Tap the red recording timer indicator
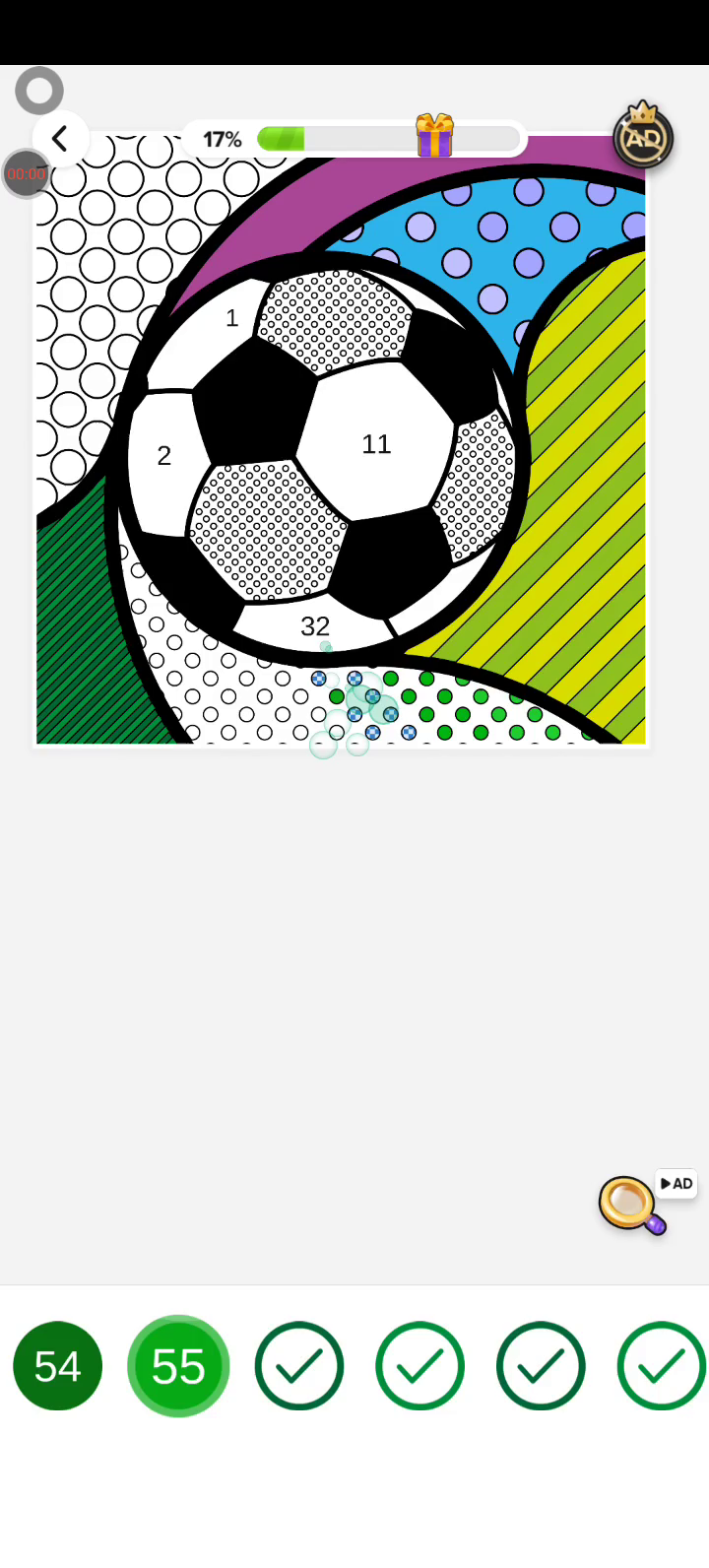Viewport: 709px width, 1568px height. click(26, 174)
